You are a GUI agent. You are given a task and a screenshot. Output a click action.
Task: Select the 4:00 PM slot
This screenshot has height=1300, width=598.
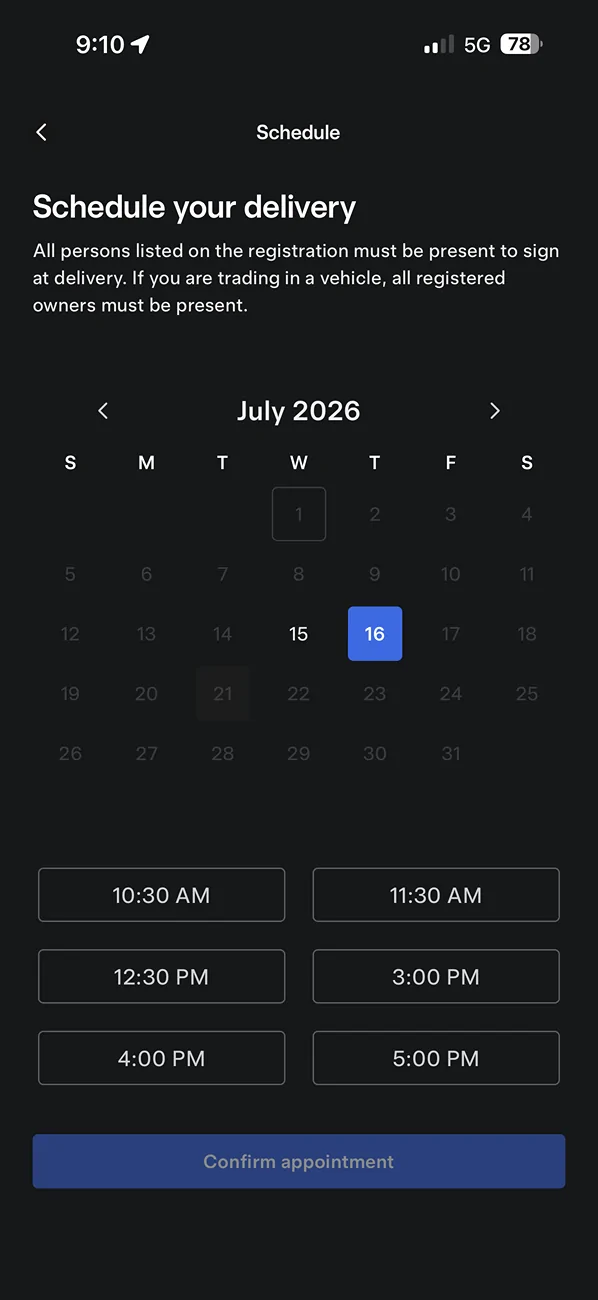point(161,1058)
